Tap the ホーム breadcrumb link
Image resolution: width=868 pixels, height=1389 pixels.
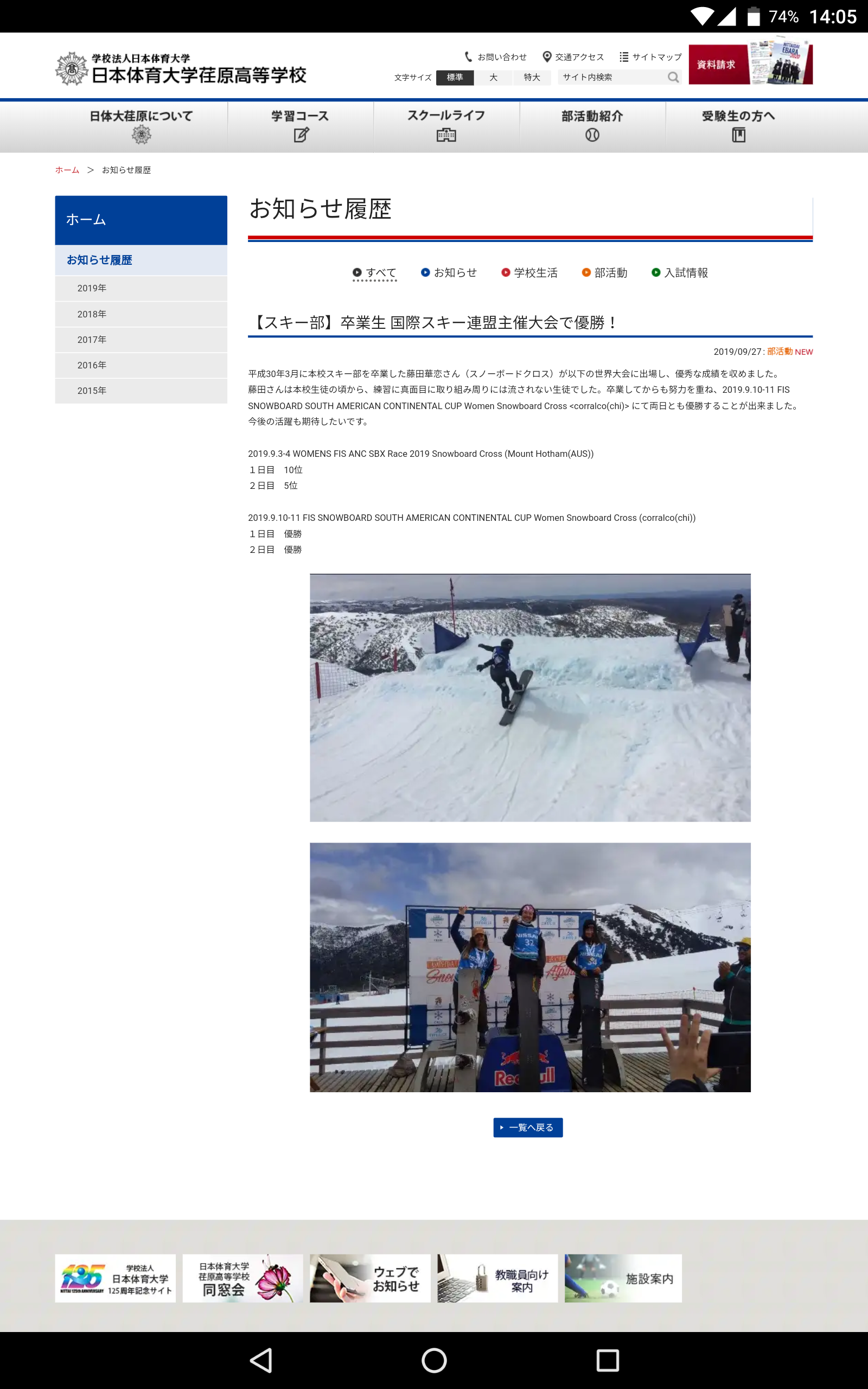tap(67, 170)
